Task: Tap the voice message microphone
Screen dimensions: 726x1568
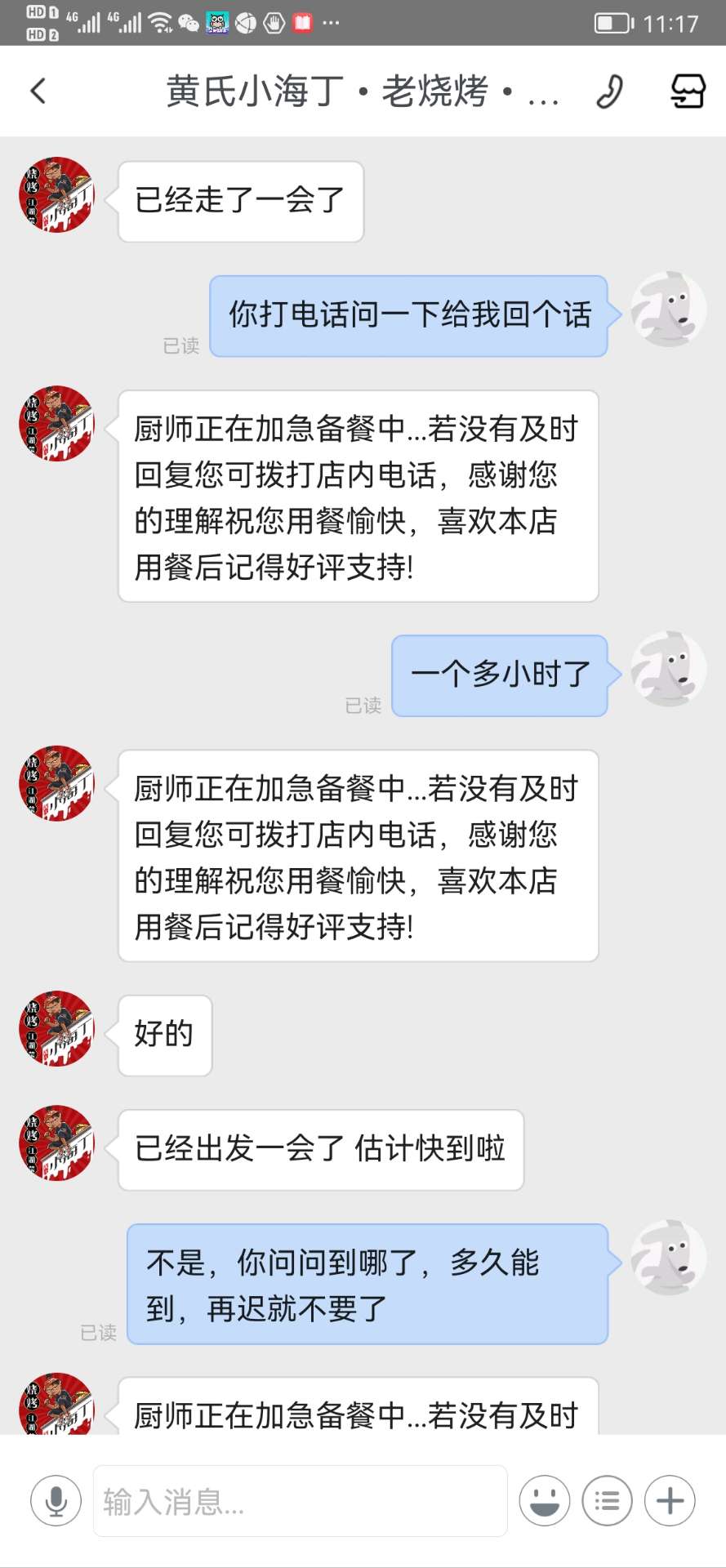Action: pyautogui.click(x=56, y=1501)
